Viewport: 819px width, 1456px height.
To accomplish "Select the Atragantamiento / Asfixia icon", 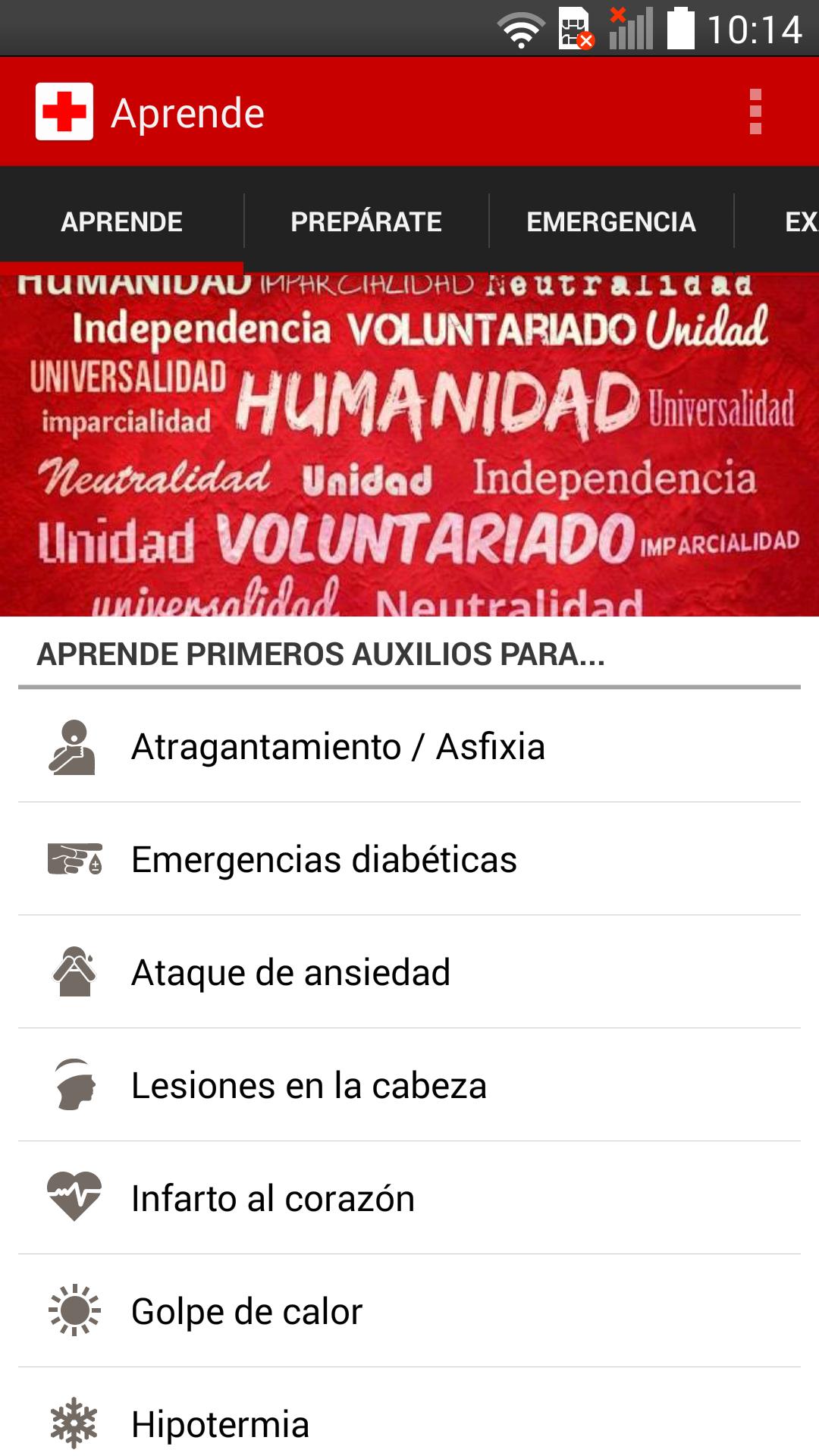I will click(x=73, y=747).
